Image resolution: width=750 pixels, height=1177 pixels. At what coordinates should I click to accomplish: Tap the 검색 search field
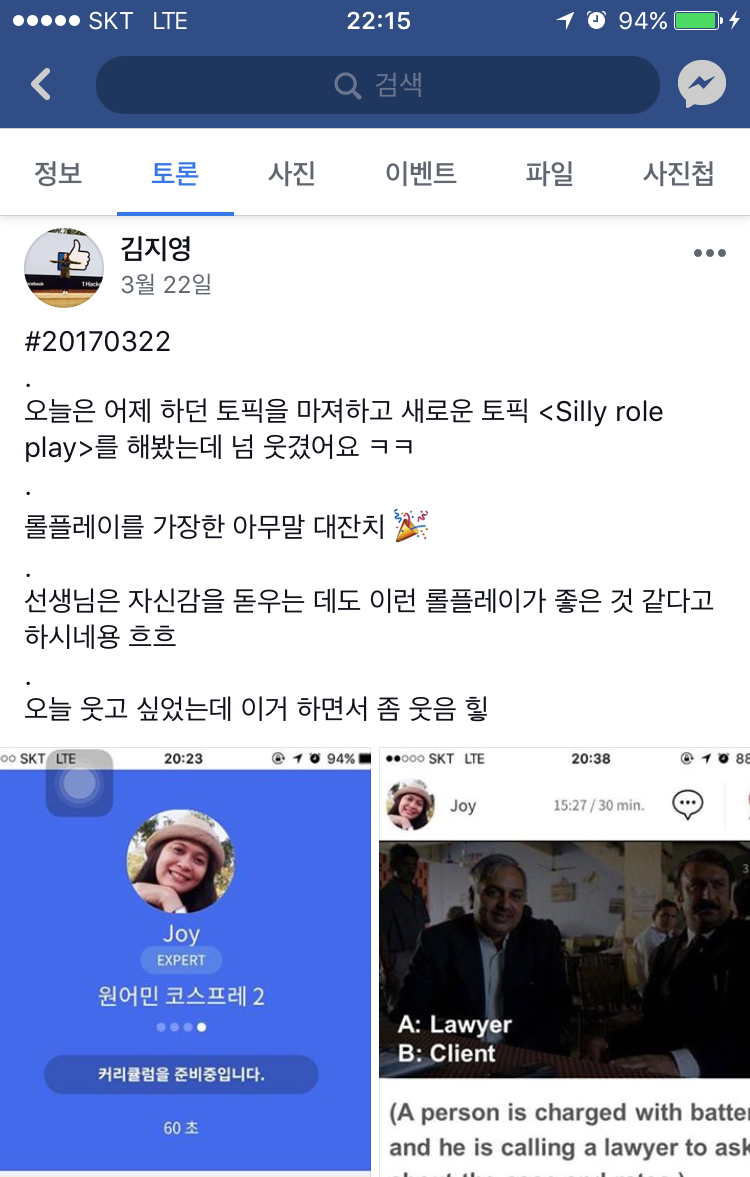[x=378, y=85]
